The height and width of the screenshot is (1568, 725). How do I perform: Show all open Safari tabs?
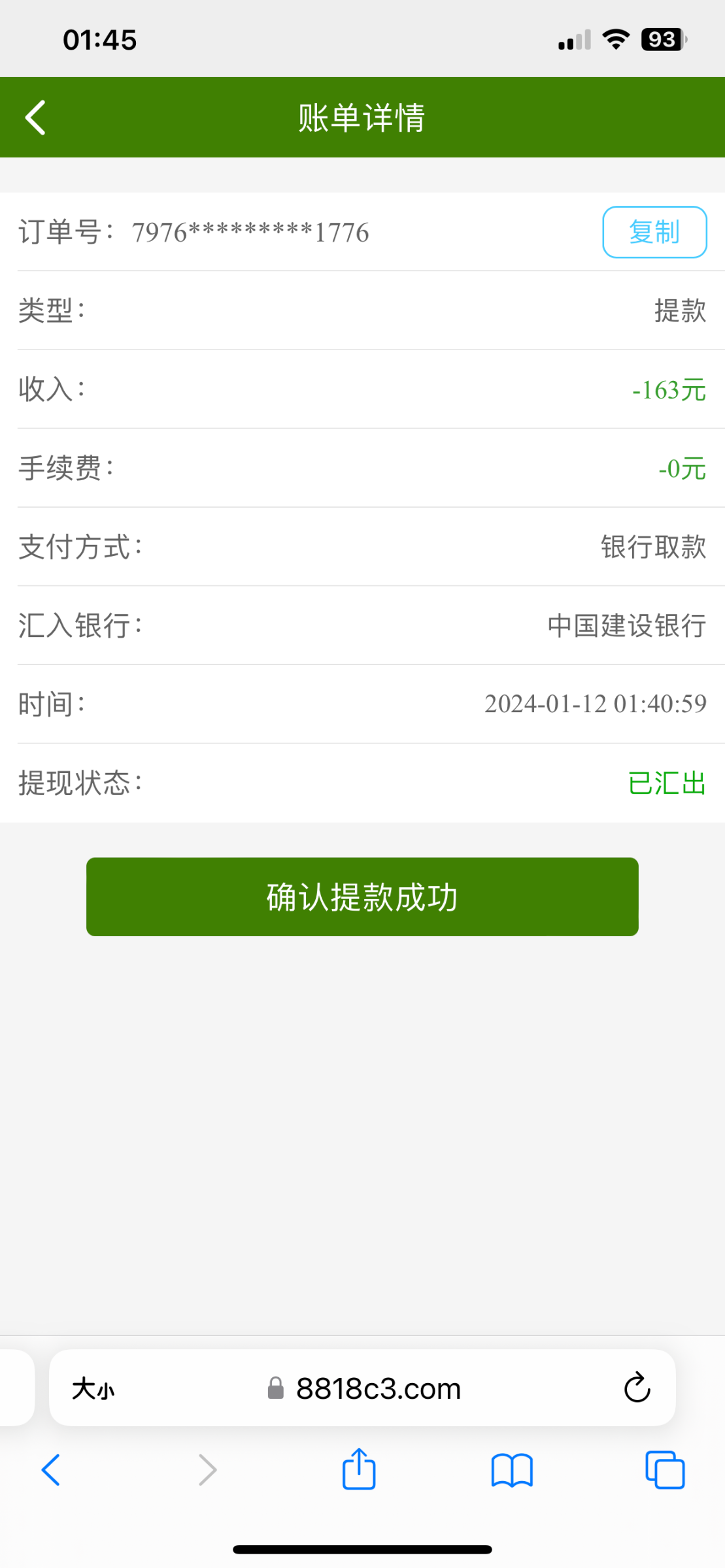[x=664, y=1470]
